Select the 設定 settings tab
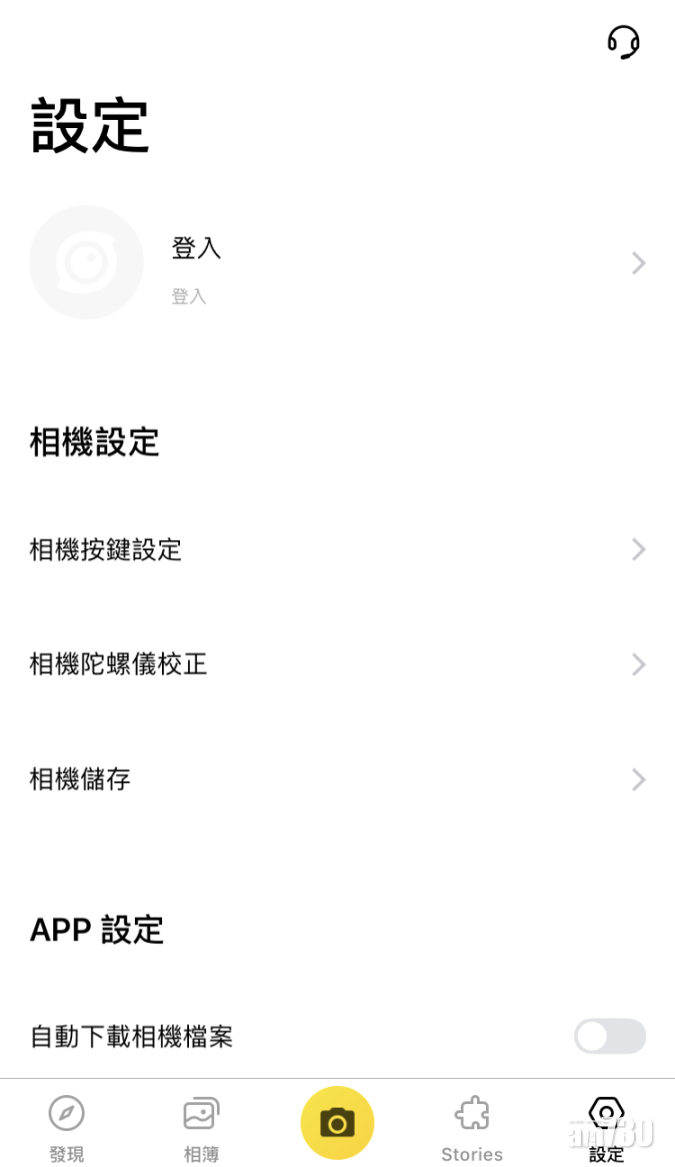 607,1125
